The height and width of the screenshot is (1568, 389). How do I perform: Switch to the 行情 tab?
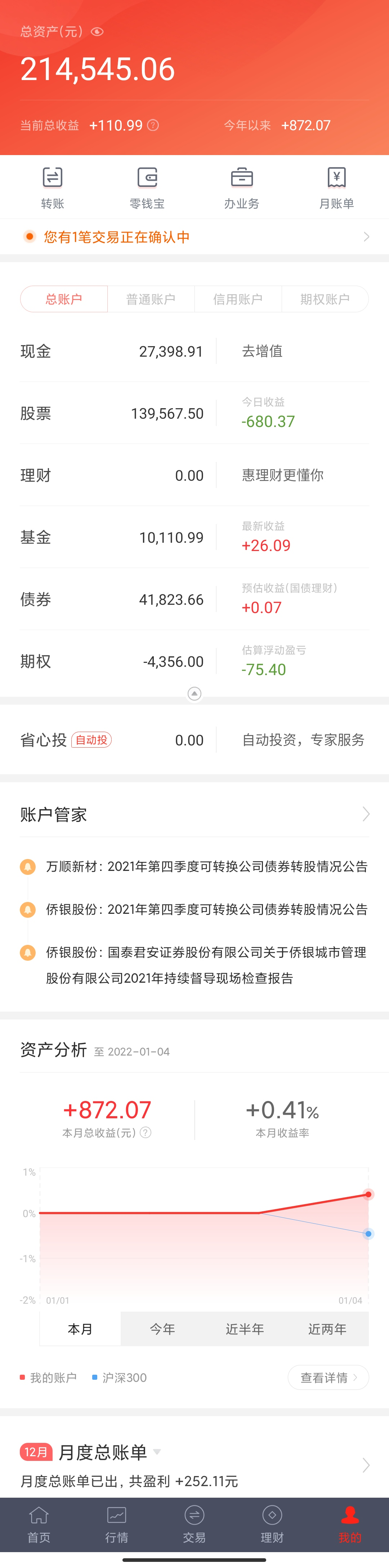point(117,1524)
